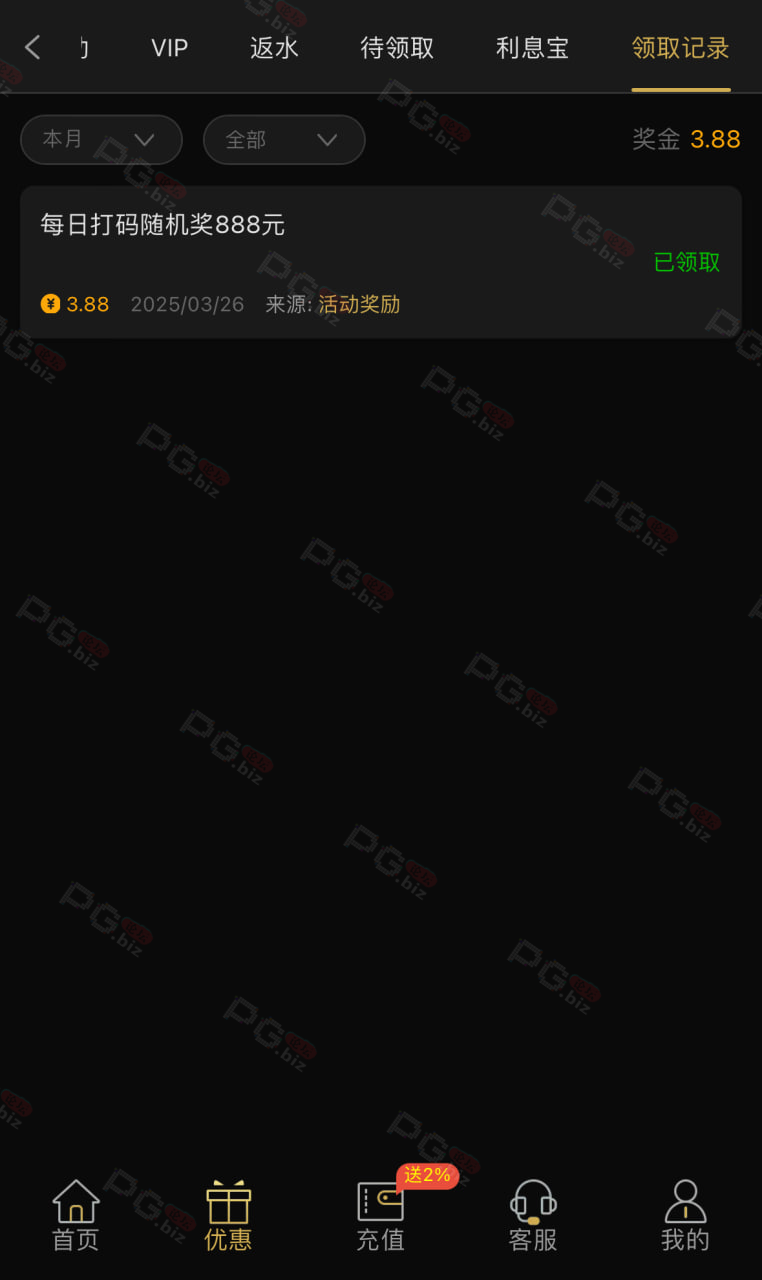This screenshot has width=762, height=1280.
Task: Select the 利息宝 tab
Action: pyautogui.click(x=532, y=47)
